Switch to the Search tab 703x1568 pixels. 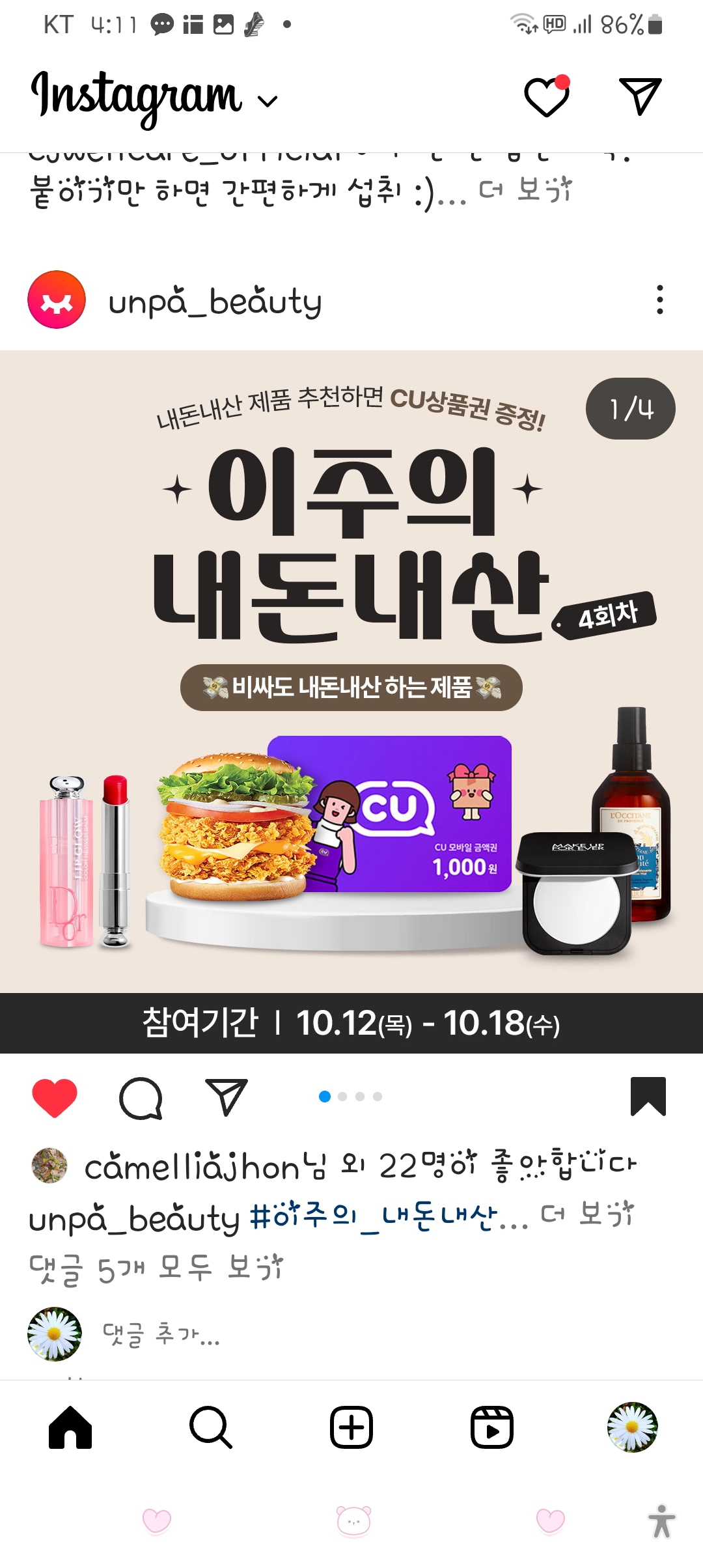[210, 1427]
